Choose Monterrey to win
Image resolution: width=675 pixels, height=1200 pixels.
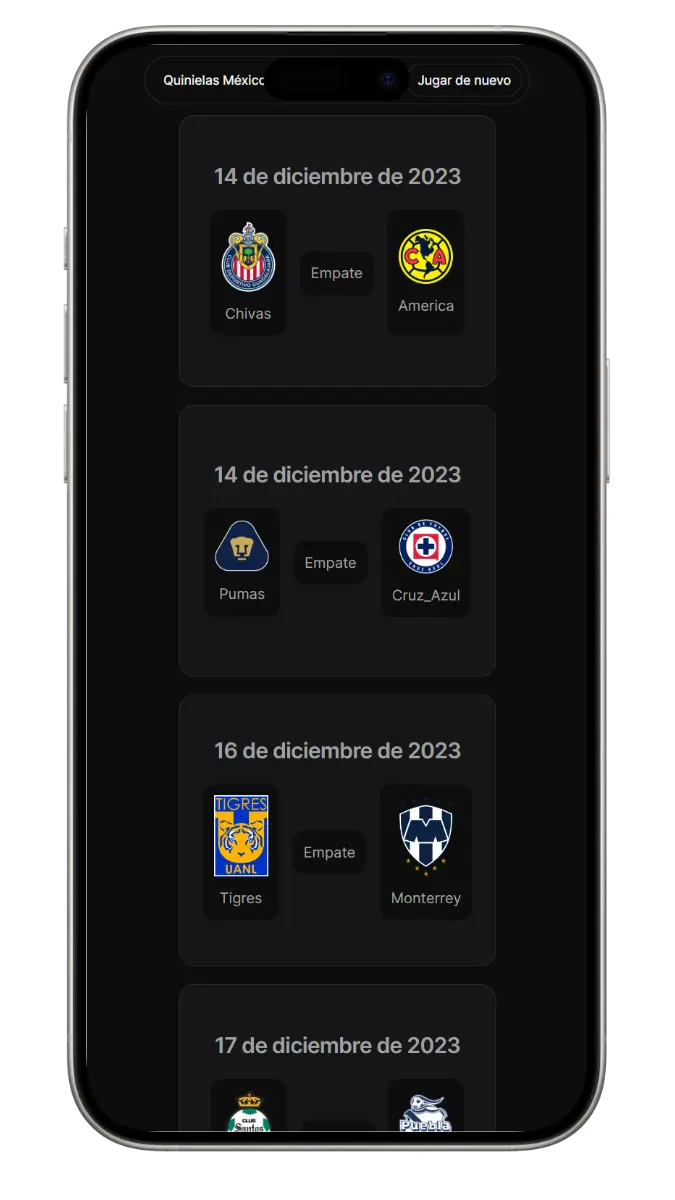(x=426, y=852)
